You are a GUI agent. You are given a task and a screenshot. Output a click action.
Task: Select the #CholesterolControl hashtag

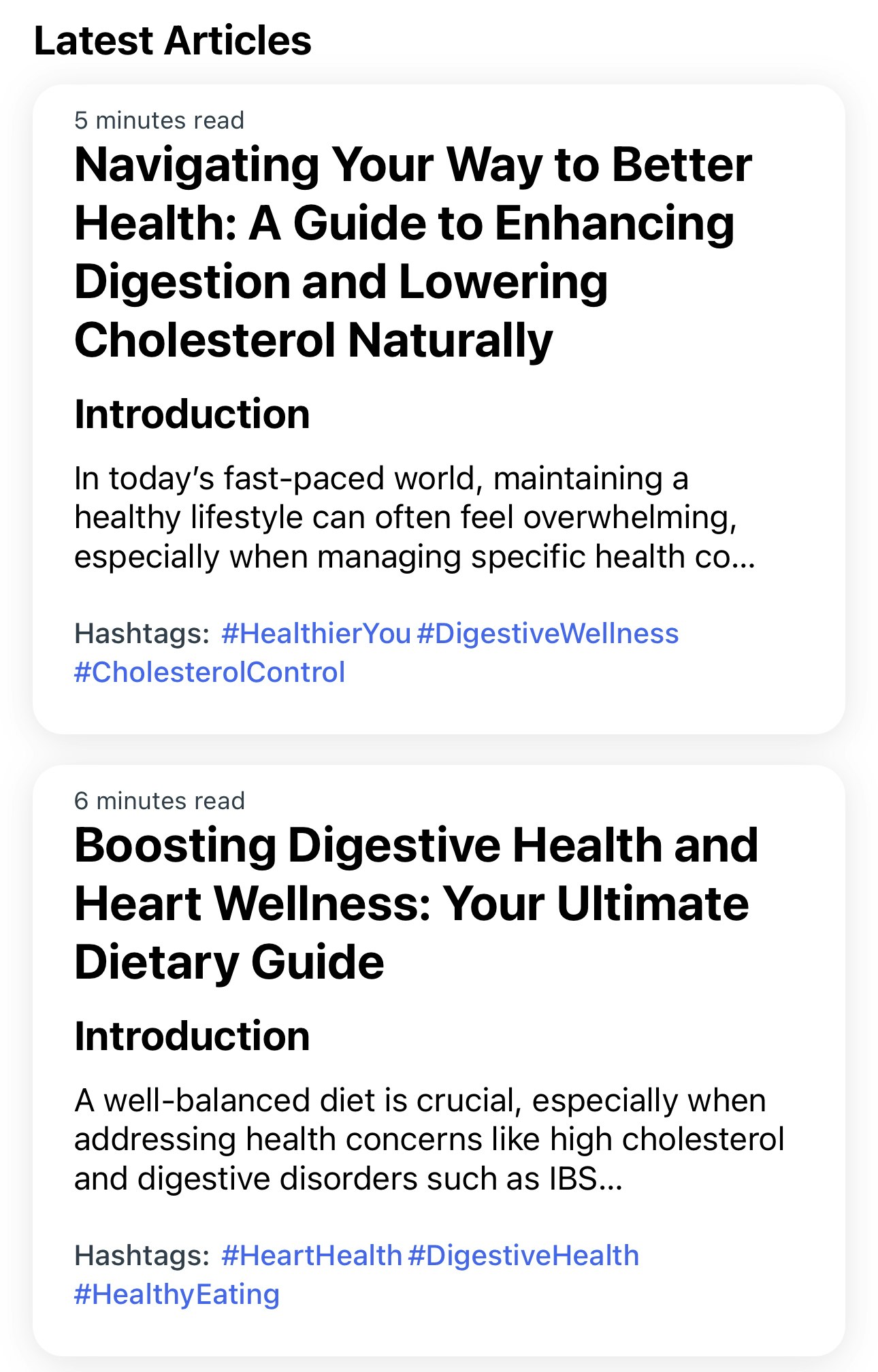pos(209,672)
